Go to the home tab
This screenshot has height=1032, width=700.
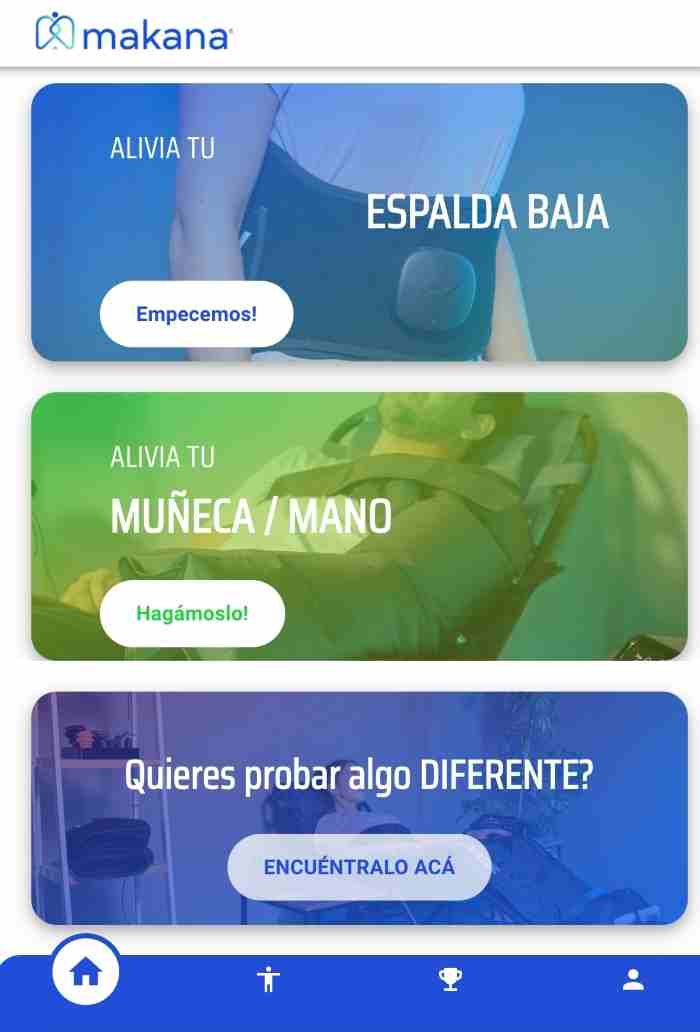click(86, 971)
